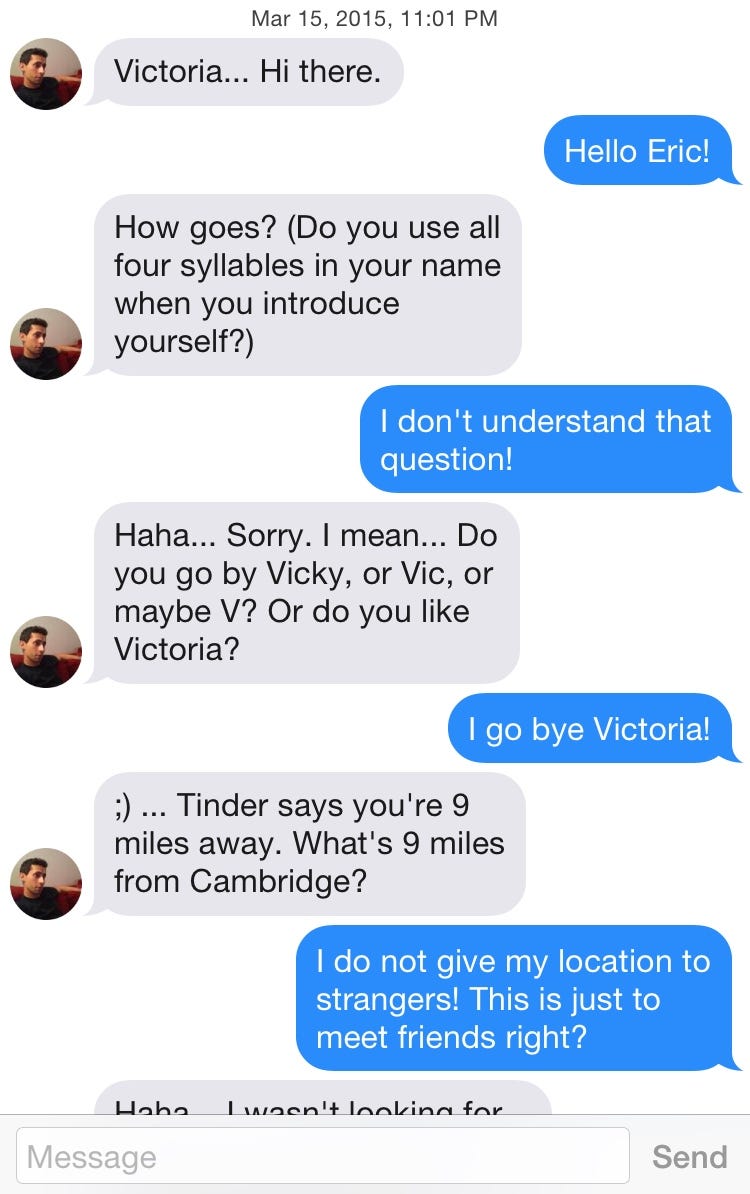Open Eric's avatar beside 'Victoria... Hi there.'

pyautogui.click(x=46, y=74)
